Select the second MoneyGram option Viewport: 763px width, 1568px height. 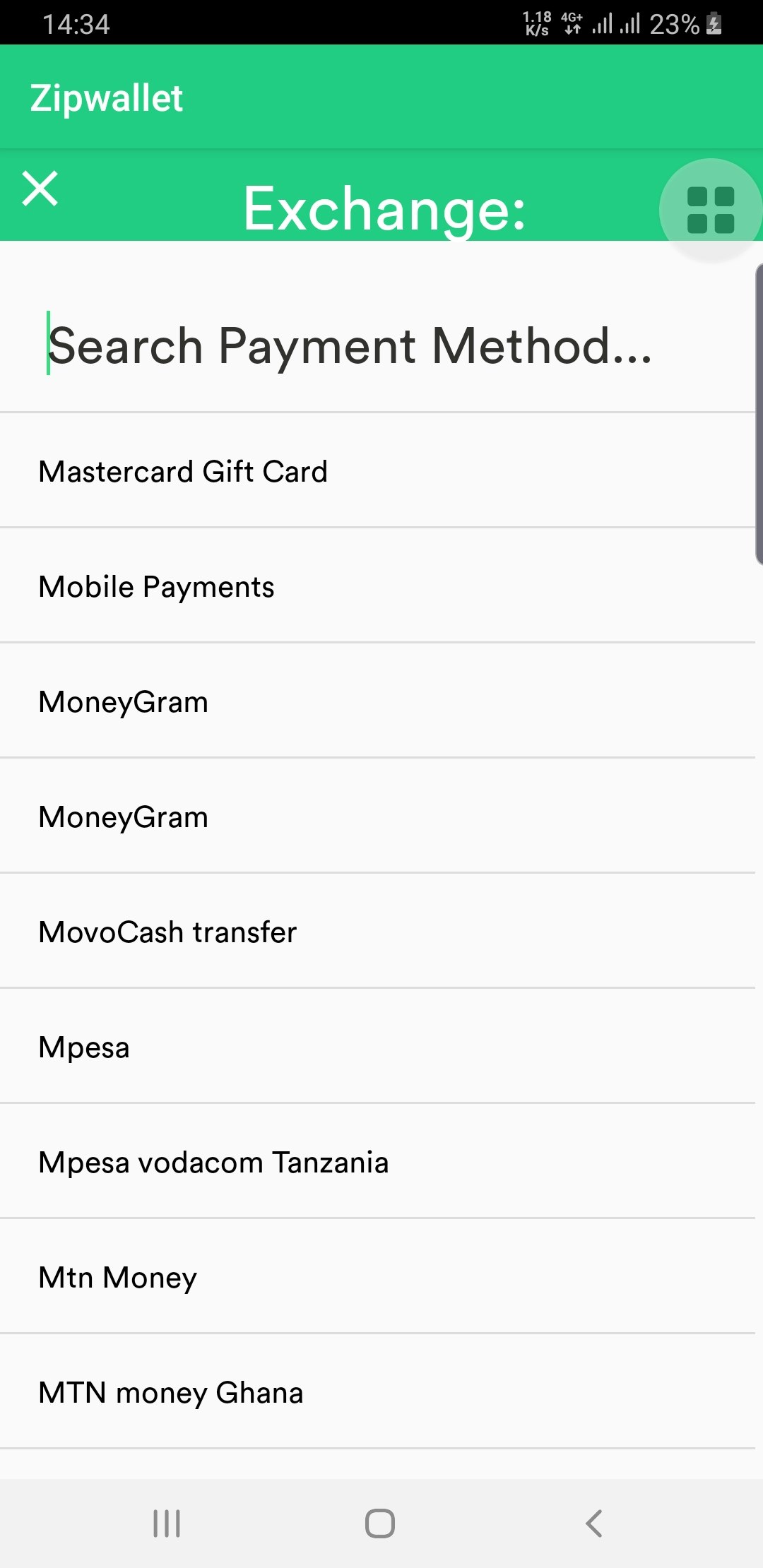pos(381,816)
